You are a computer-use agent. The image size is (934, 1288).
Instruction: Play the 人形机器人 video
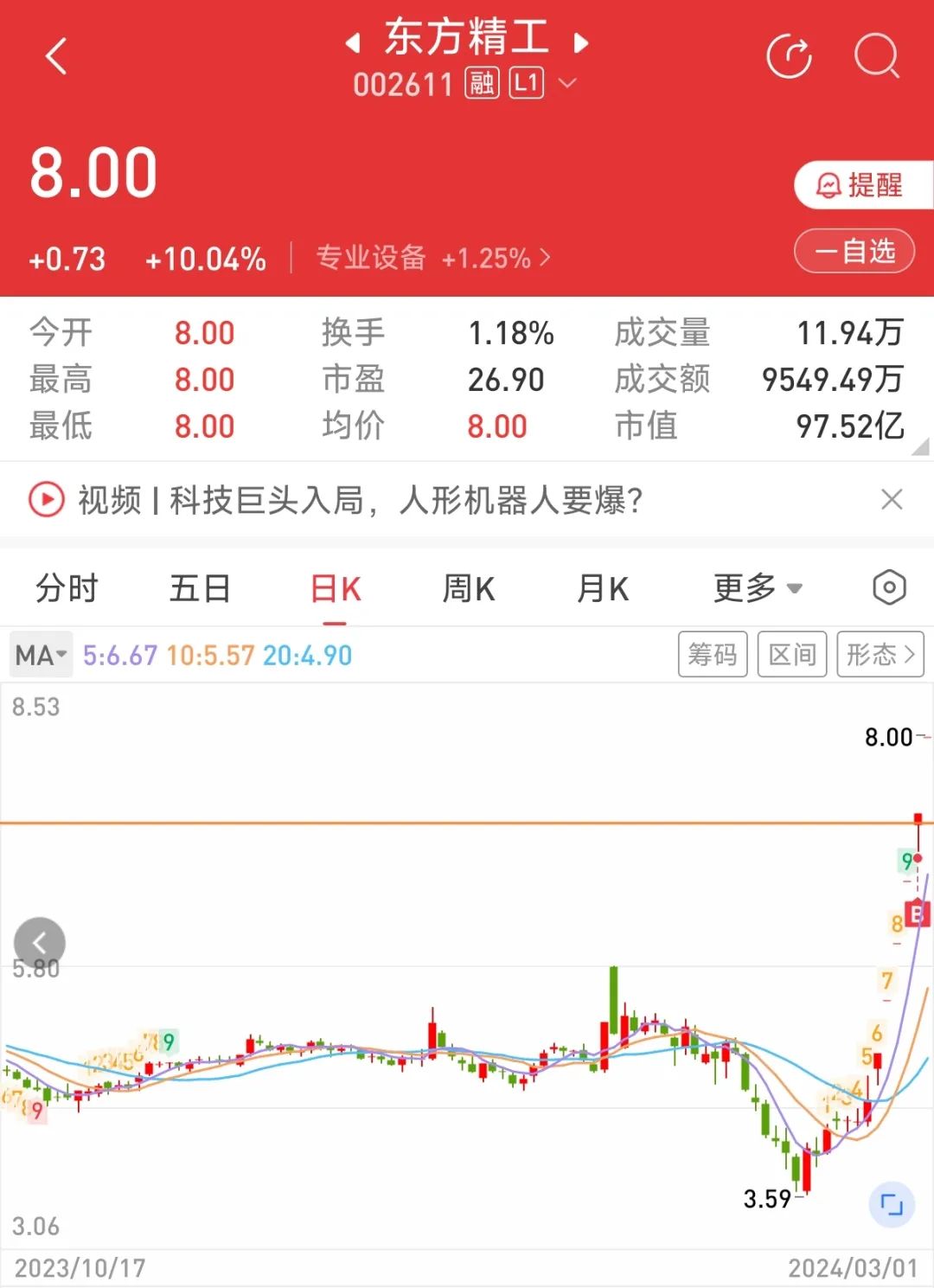(47, 500)
